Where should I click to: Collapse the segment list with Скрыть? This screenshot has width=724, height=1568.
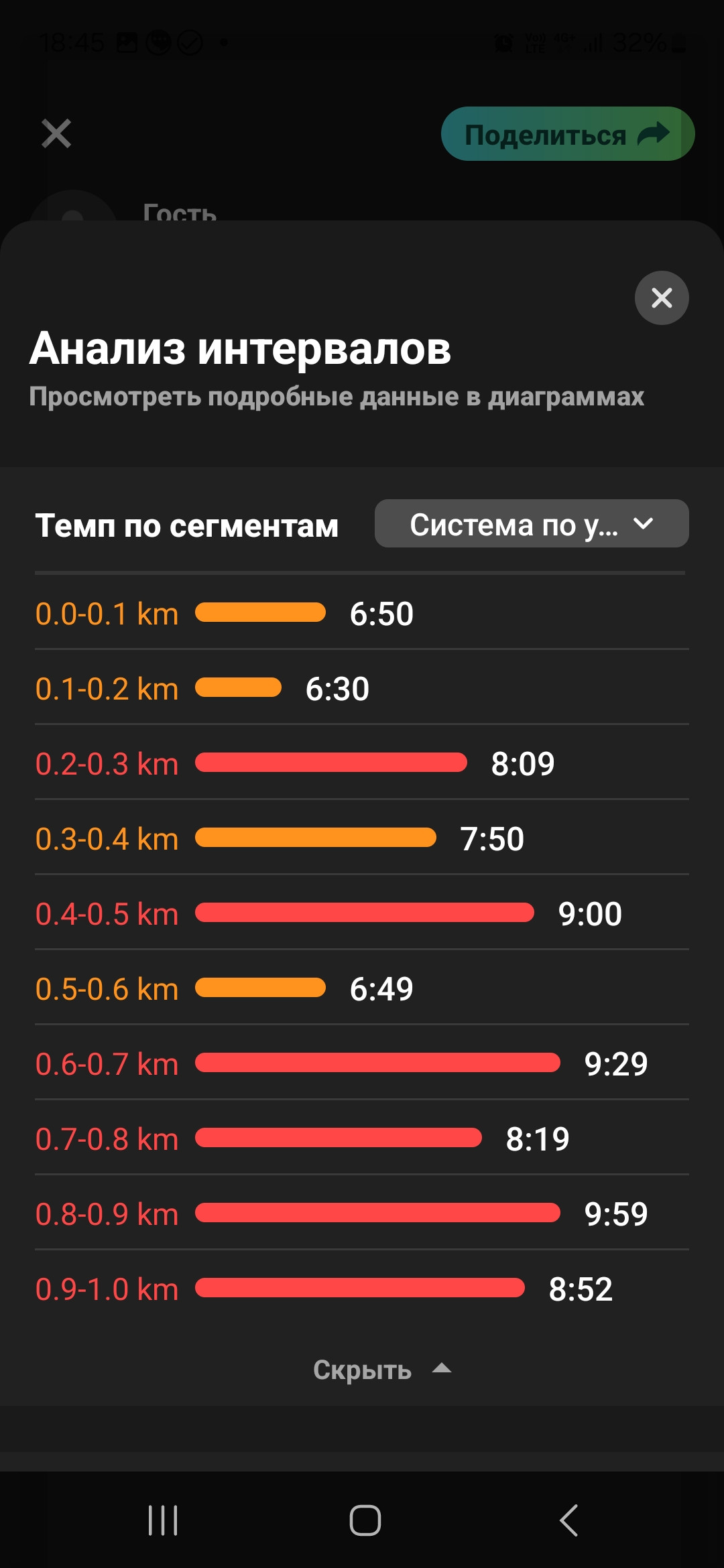coord(382,1370)
